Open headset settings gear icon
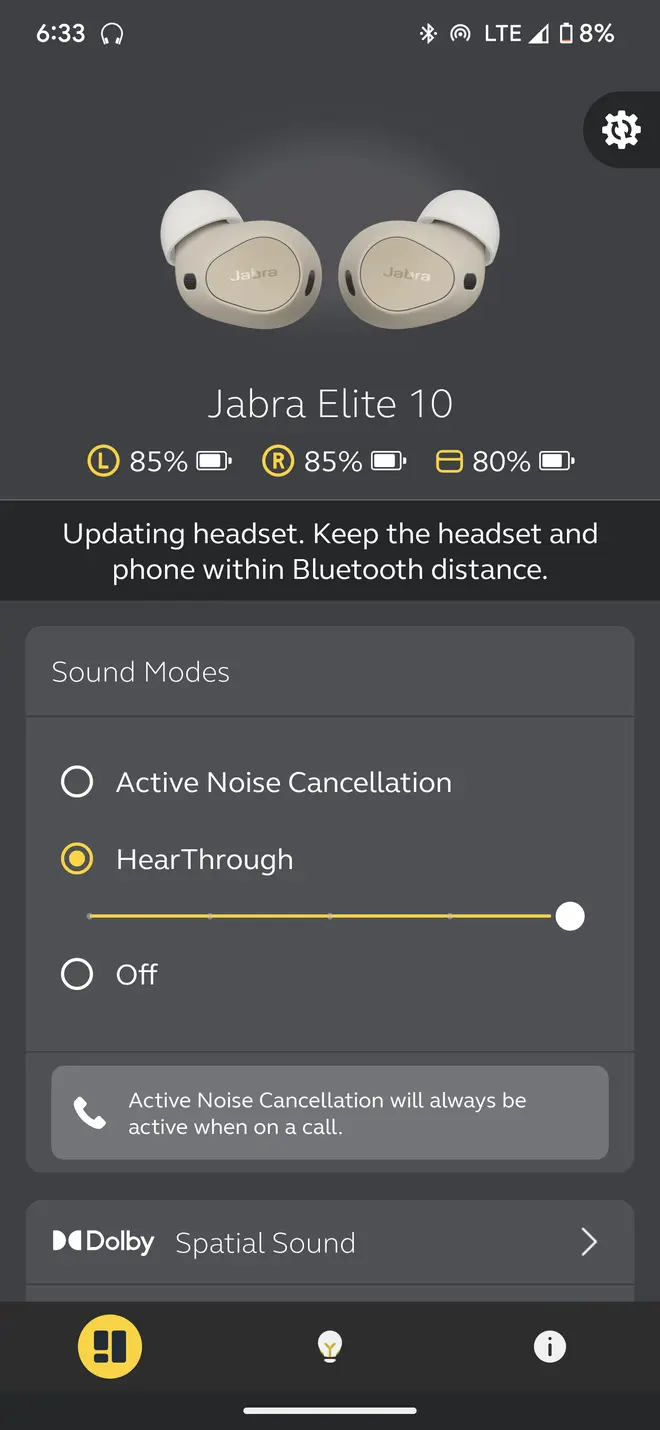 pyautogui.click(x=621, y=130)
